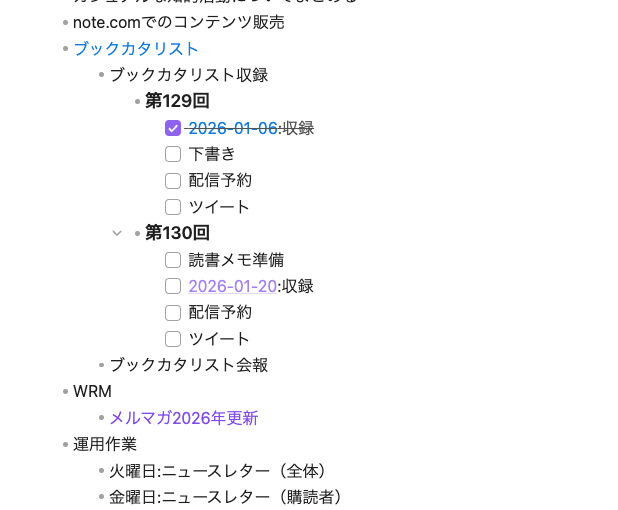Zoom into the WRM bullet
Viewport: 618px width, 510px height.
pyautogui.click(x=66, y=392)
